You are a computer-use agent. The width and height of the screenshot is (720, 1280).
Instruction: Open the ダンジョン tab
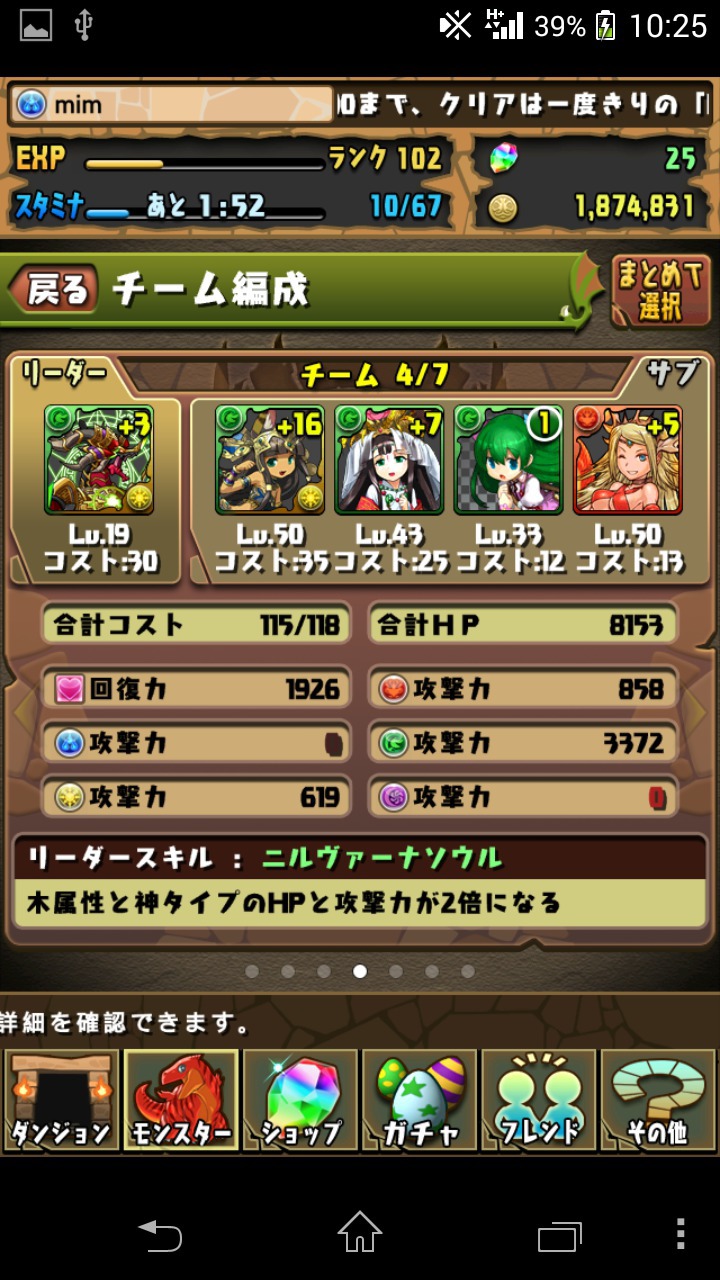(61, 1100)
